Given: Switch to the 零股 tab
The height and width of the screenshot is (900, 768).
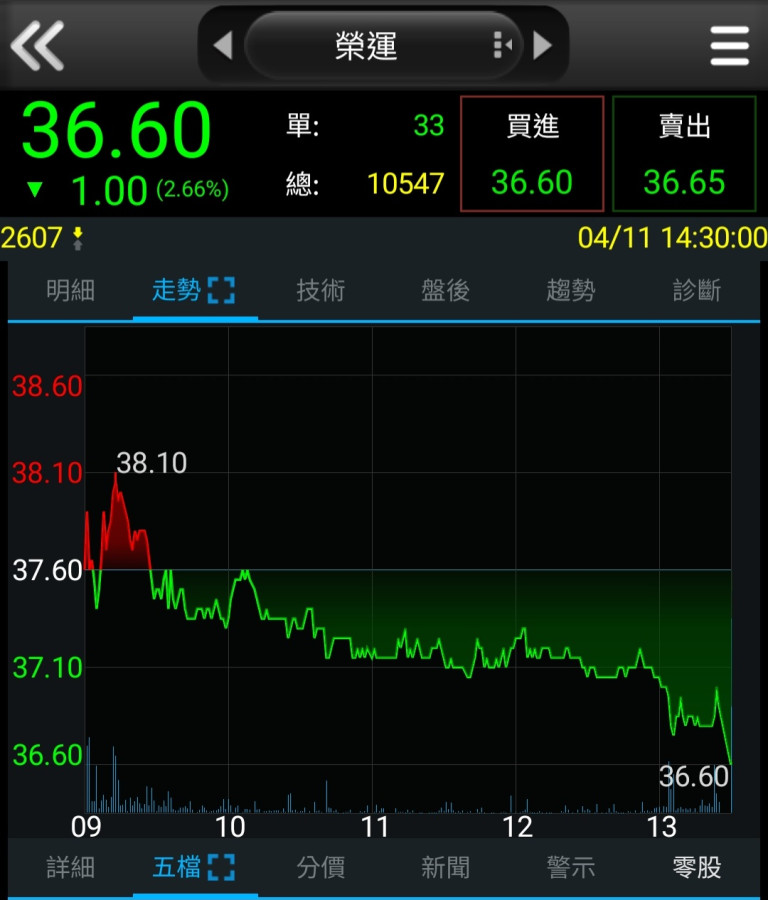Looking at the screenshot, I should (697, 867).
